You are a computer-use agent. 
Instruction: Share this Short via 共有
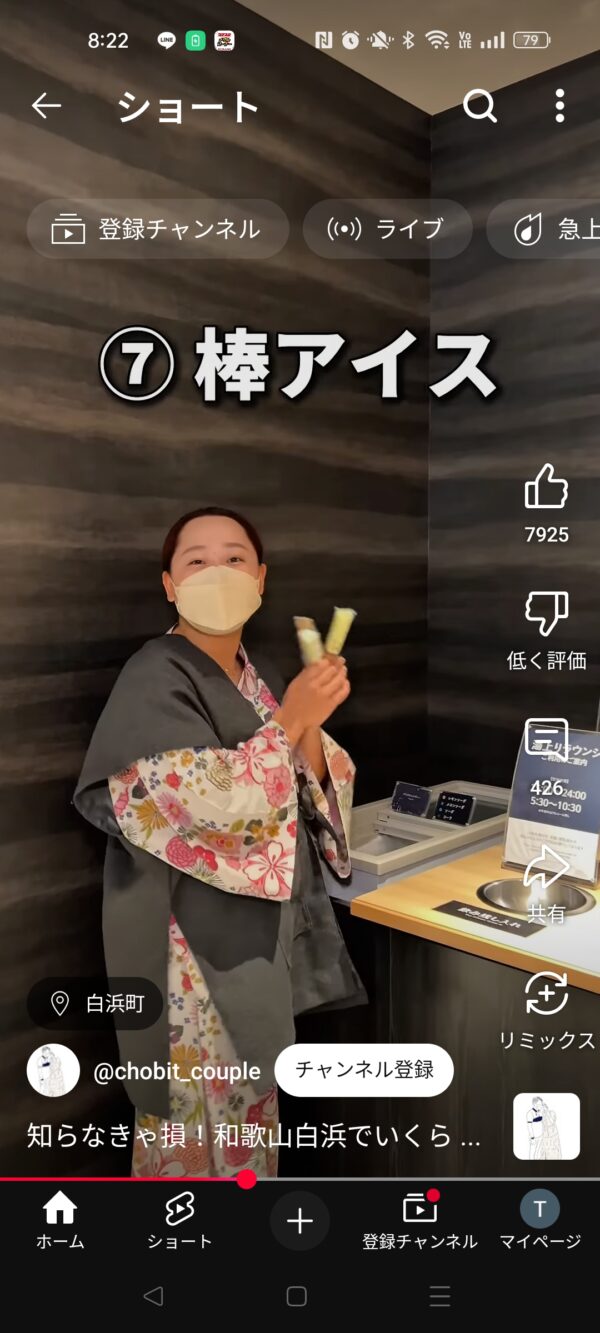point(546,868)
